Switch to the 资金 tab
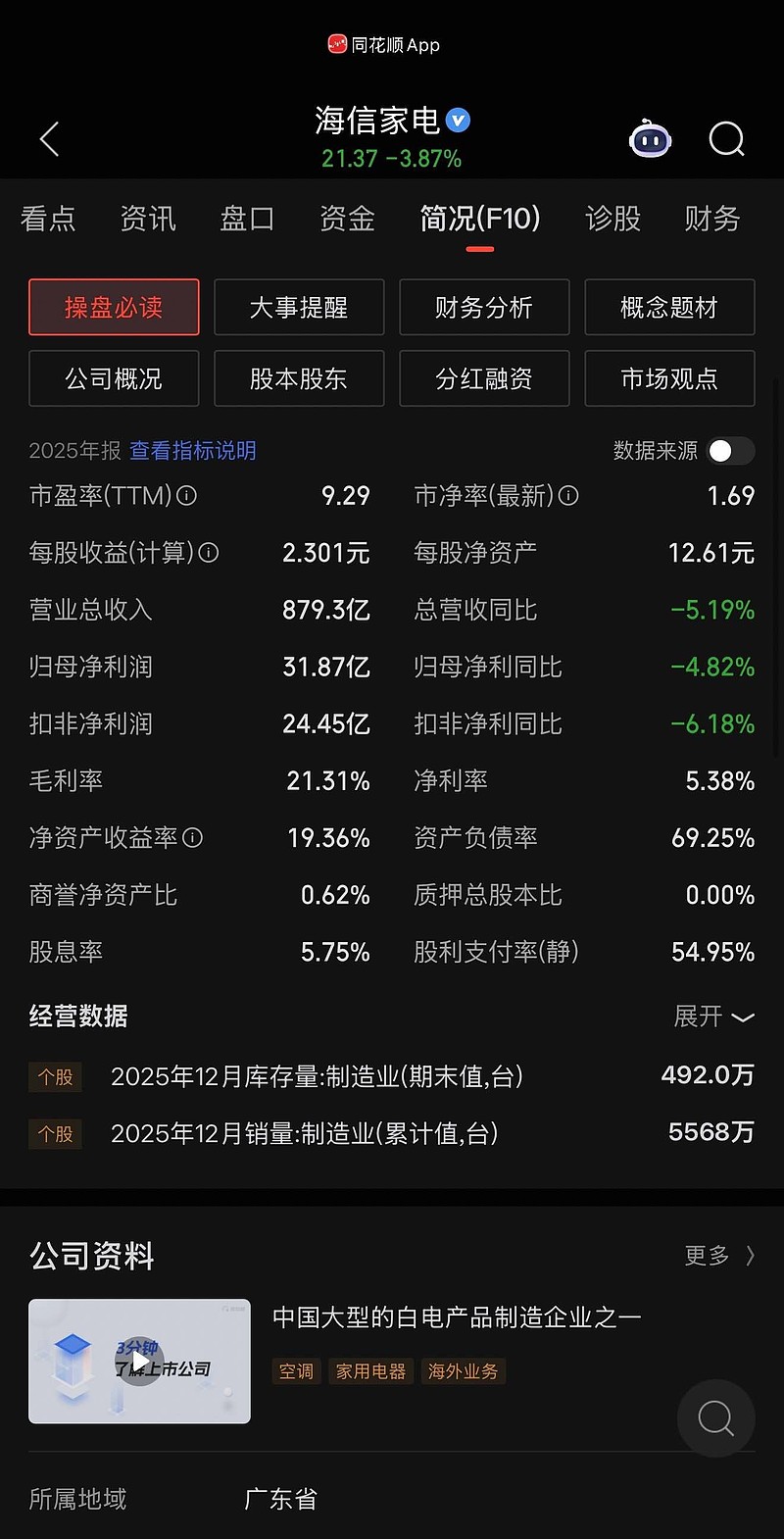 (x=347, y=219)
